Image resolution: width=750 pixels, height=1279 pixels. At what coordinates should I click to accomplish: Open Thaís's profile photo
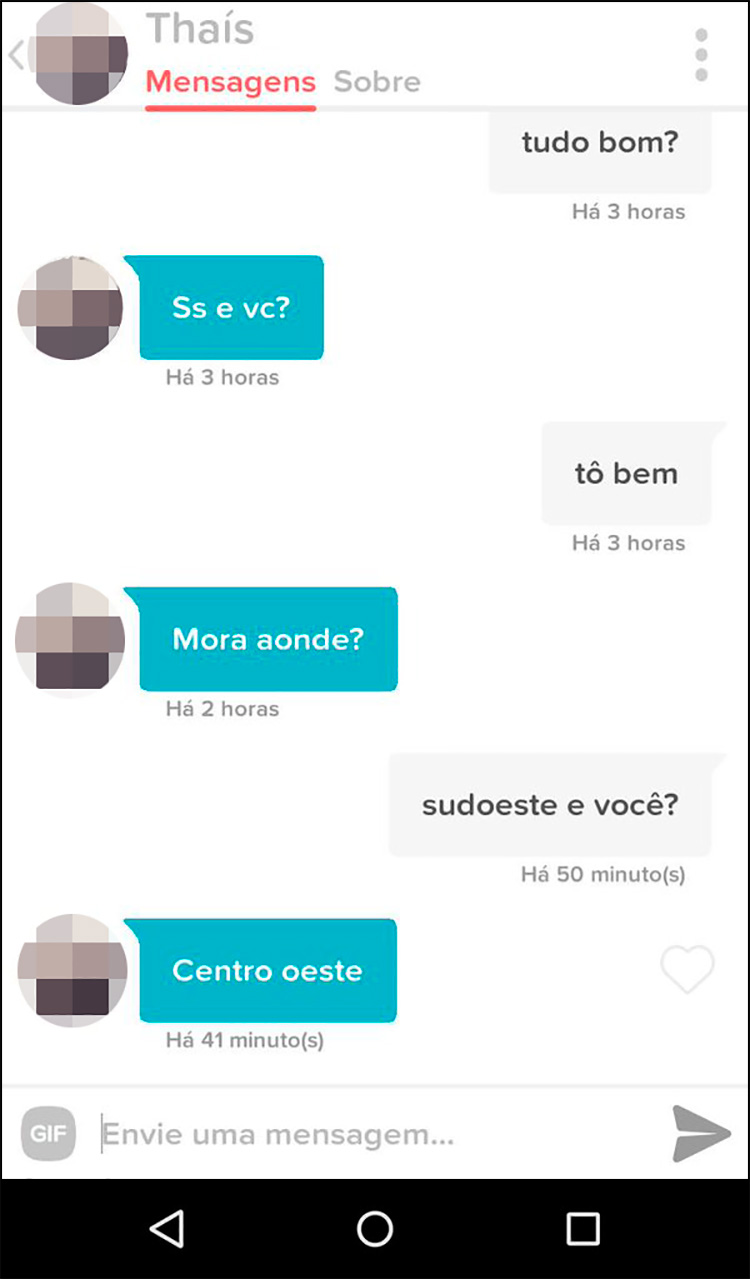tap(79, 53)
